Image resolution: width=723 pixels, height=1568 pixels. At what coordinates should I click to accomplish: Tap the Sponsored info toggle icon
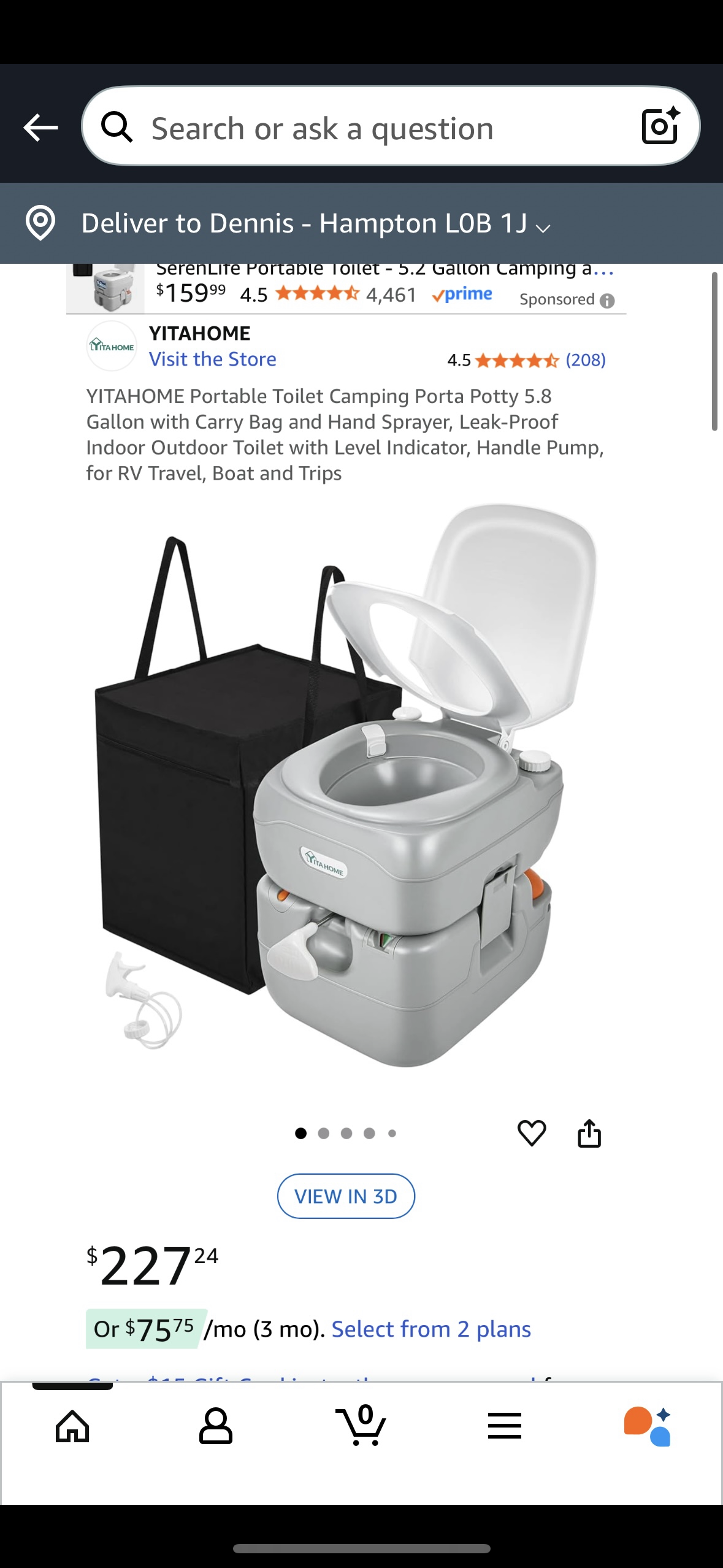(606, 301)
